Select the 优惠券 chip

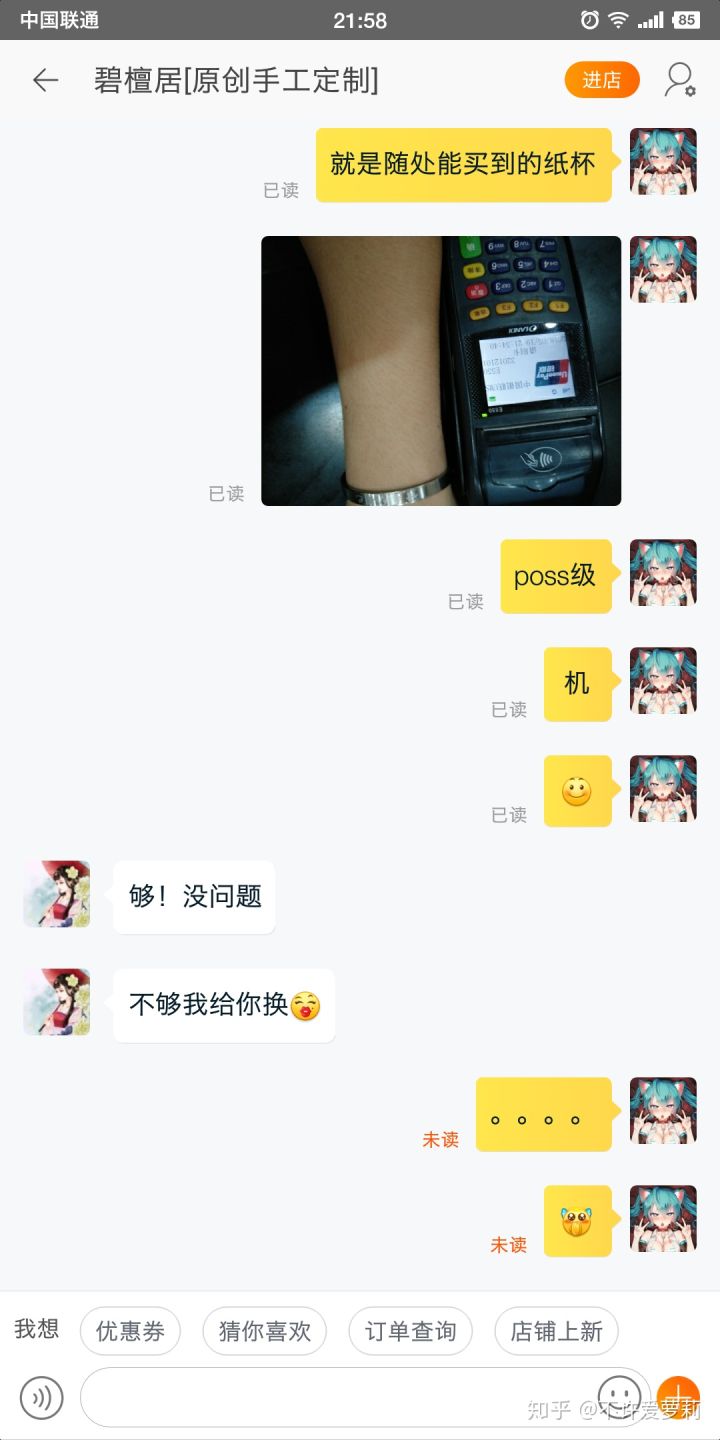(x=130, y=1331)
